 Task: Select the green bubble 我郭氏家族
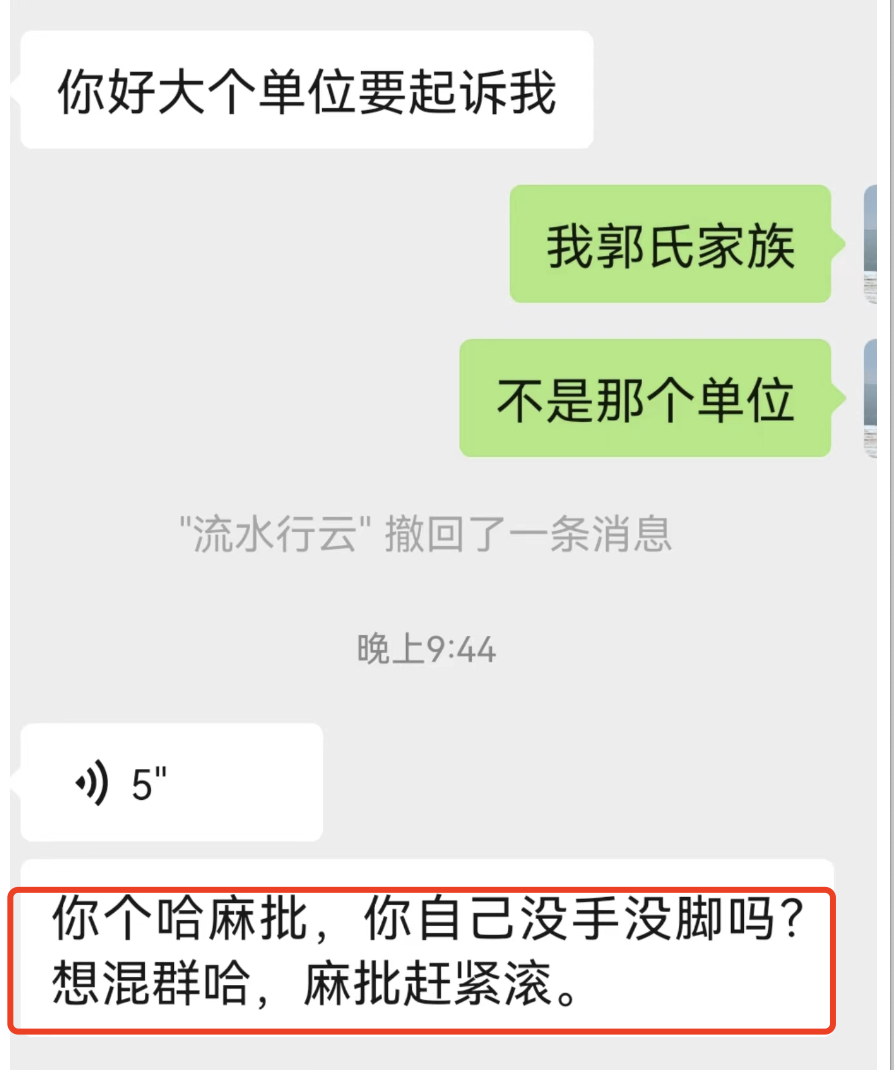click(x=668, y=247)
